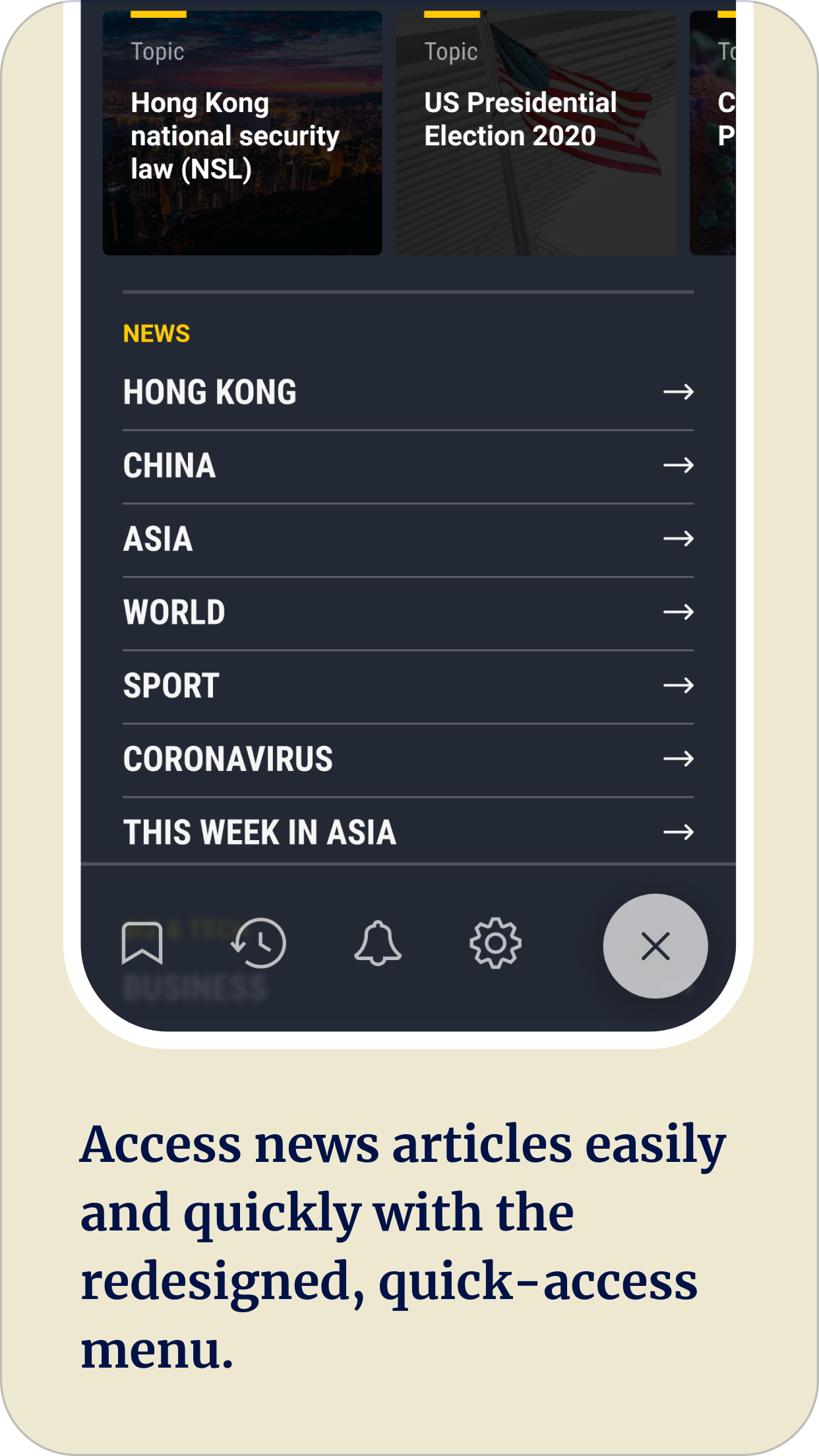
Task: Open the Hong Kong national security law topic card
Action: (x=241, y=132)
